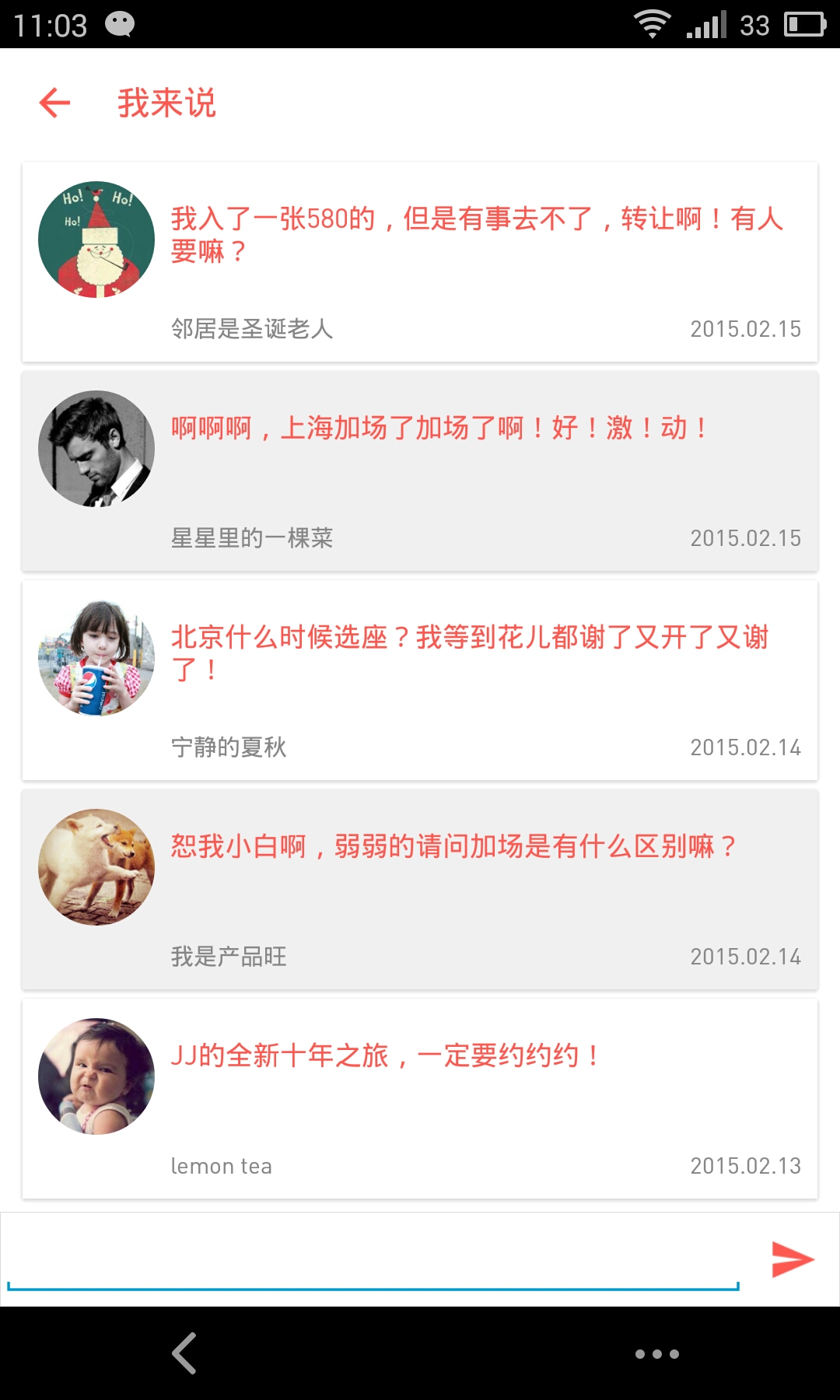Viewport: 840px width, 1400px height.
Task: Open the system three-dot menu
Action: (656, 1354)
